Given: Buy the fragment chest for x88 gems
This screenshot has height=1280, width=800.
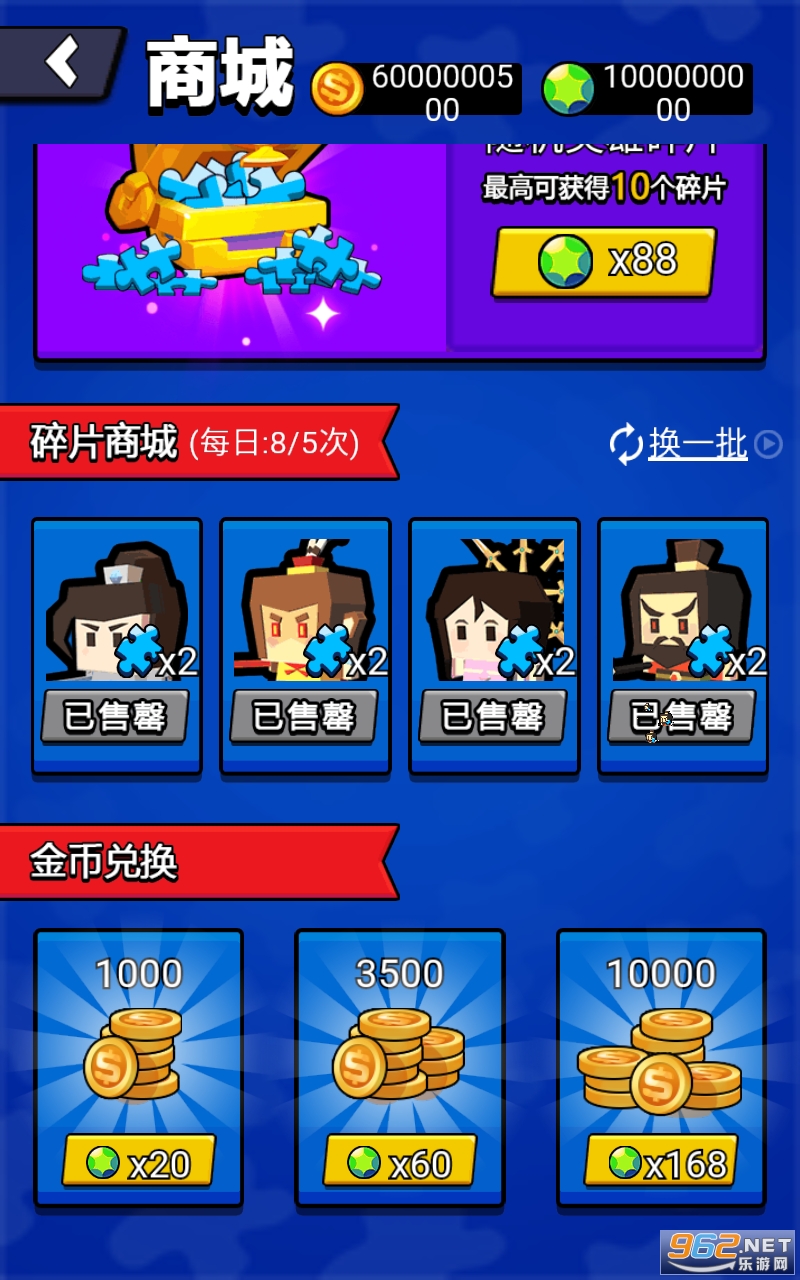Looking at the screenshot, I should 604,262.
